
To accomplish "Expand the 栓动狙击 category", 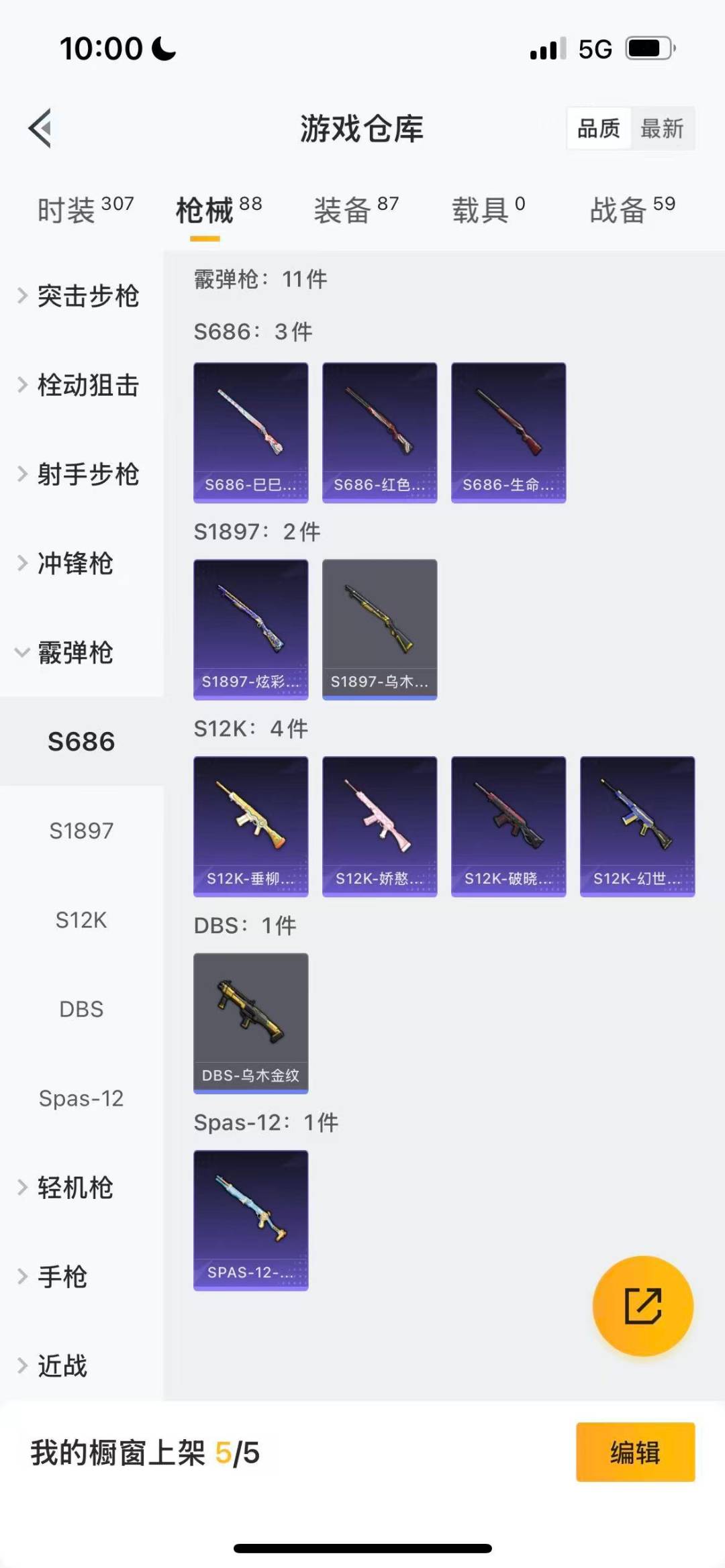I will pyautogui.click(x=81, y=385).
